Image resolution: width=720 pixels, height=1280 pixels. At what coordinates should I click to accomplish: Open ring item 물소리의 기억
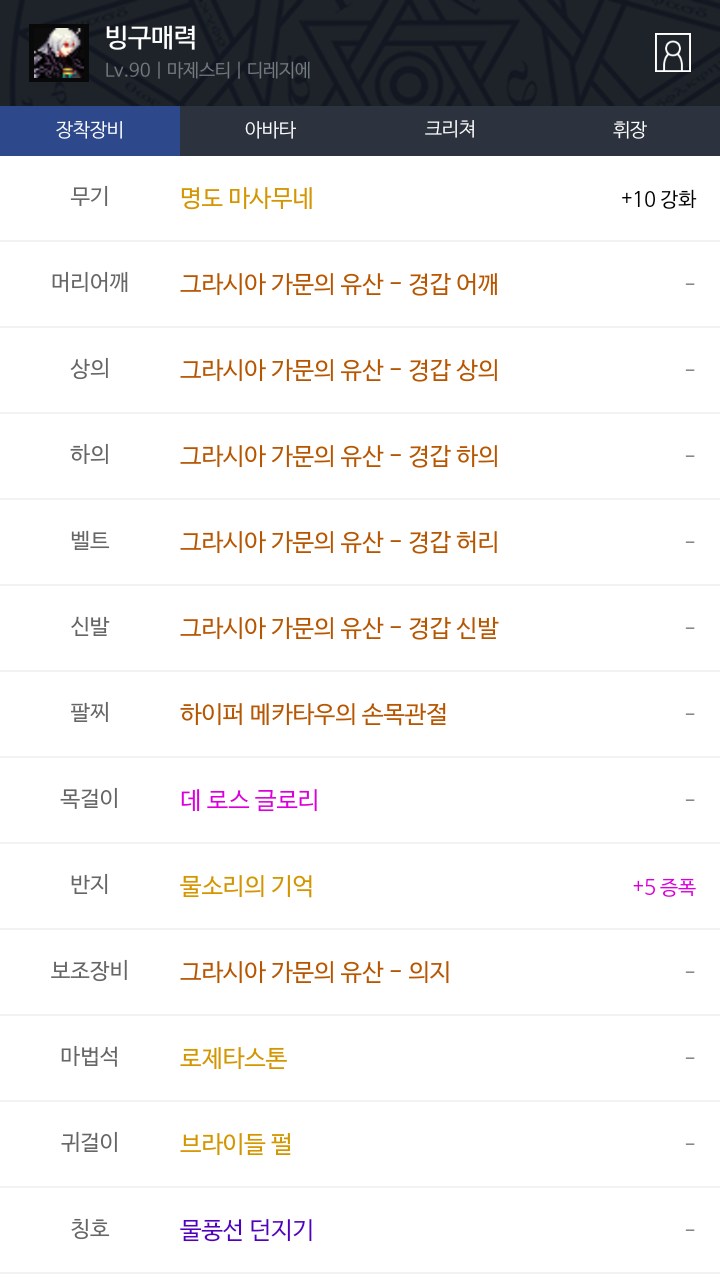tap(247, 886)
